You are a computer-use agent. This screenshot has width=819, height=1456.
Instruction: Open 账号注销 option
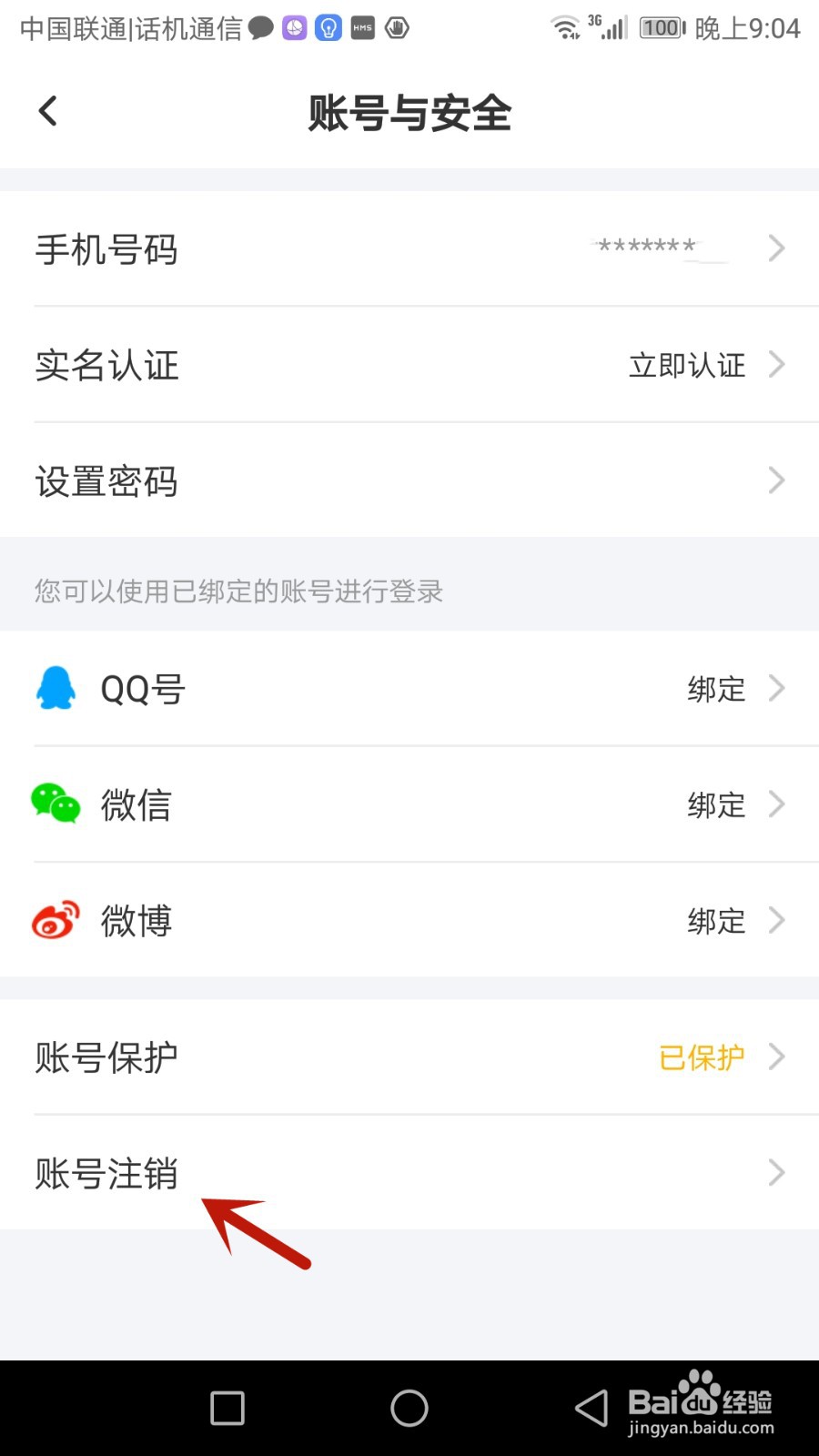click(409, 1173)
